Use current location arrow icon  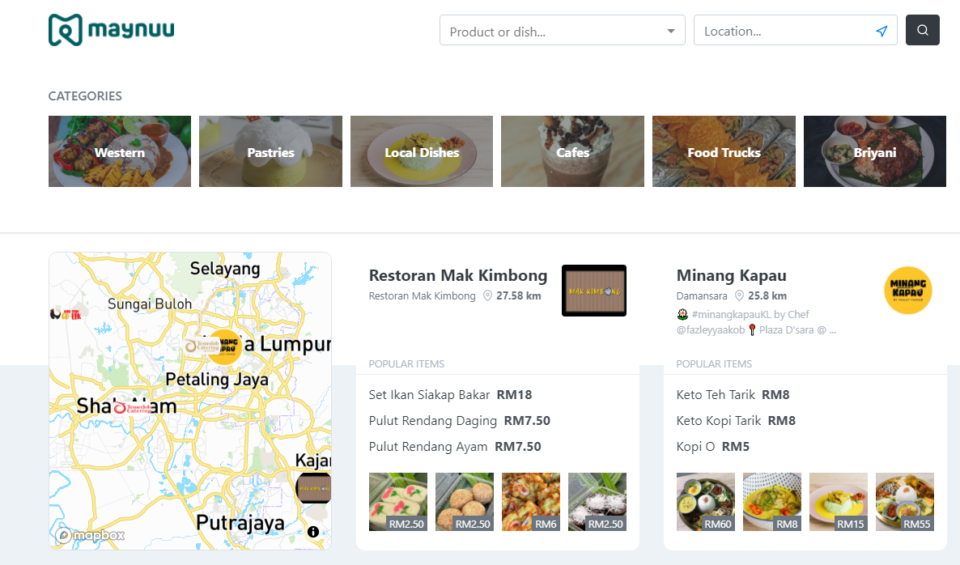[x=881, y=31]
